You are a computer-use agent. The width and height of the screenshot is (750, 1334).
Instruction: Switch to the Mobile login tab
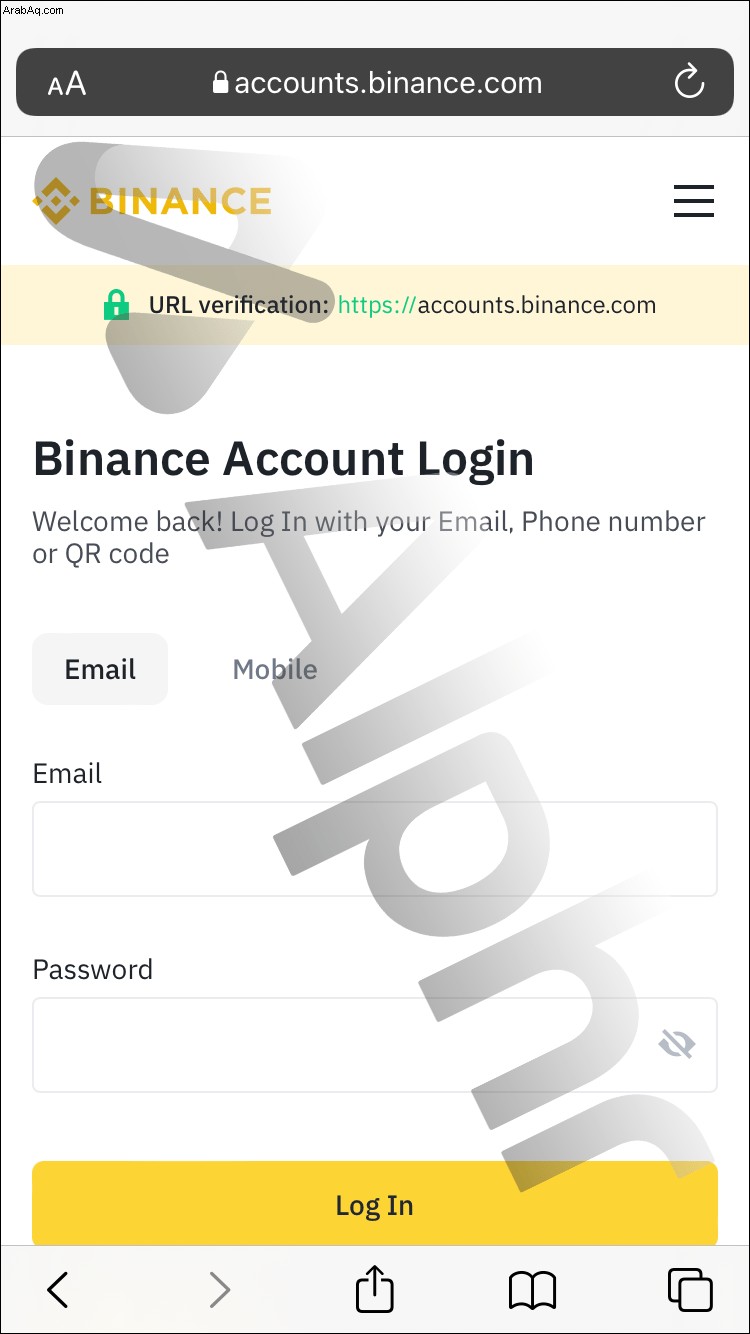click(x=275, y=669)
